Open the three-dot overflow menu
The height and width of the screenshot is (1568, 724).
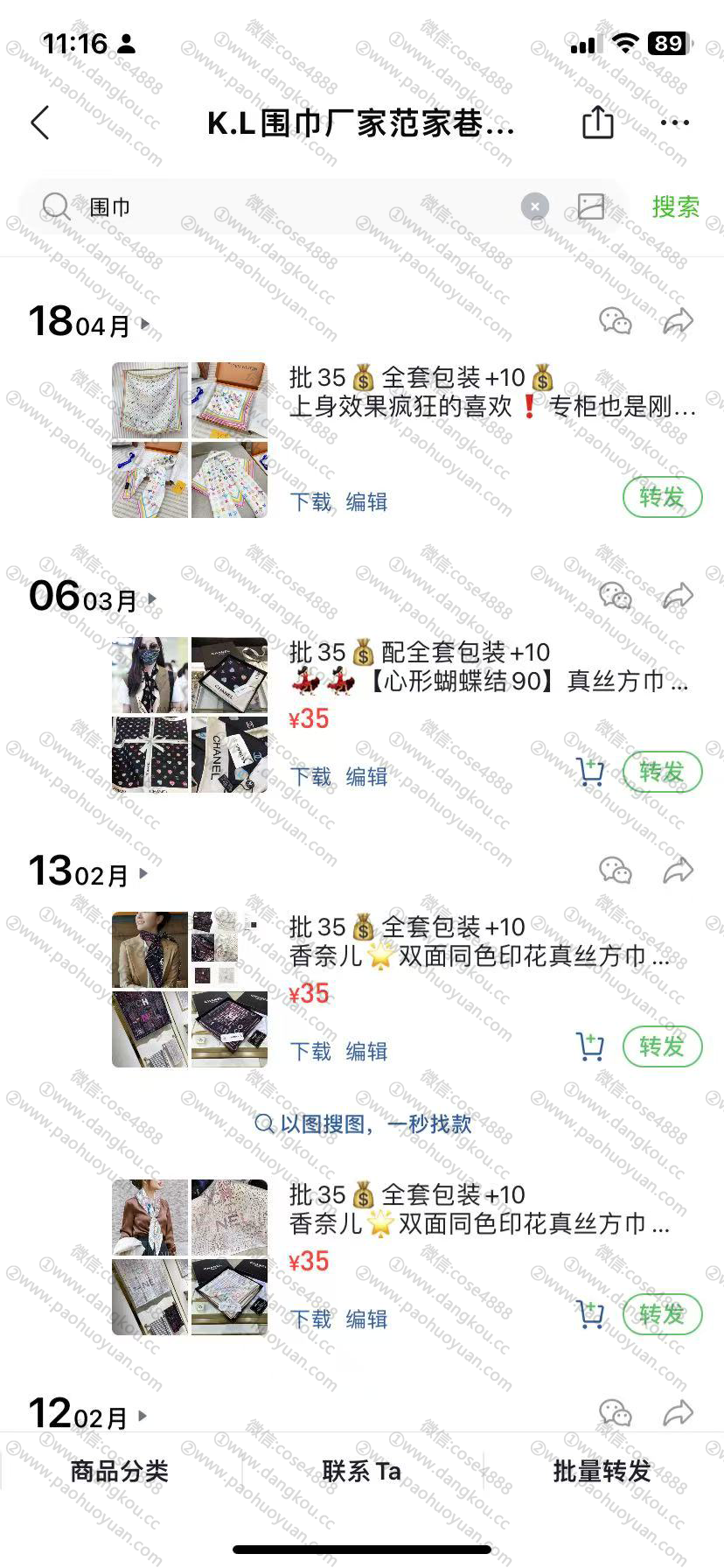674,123
